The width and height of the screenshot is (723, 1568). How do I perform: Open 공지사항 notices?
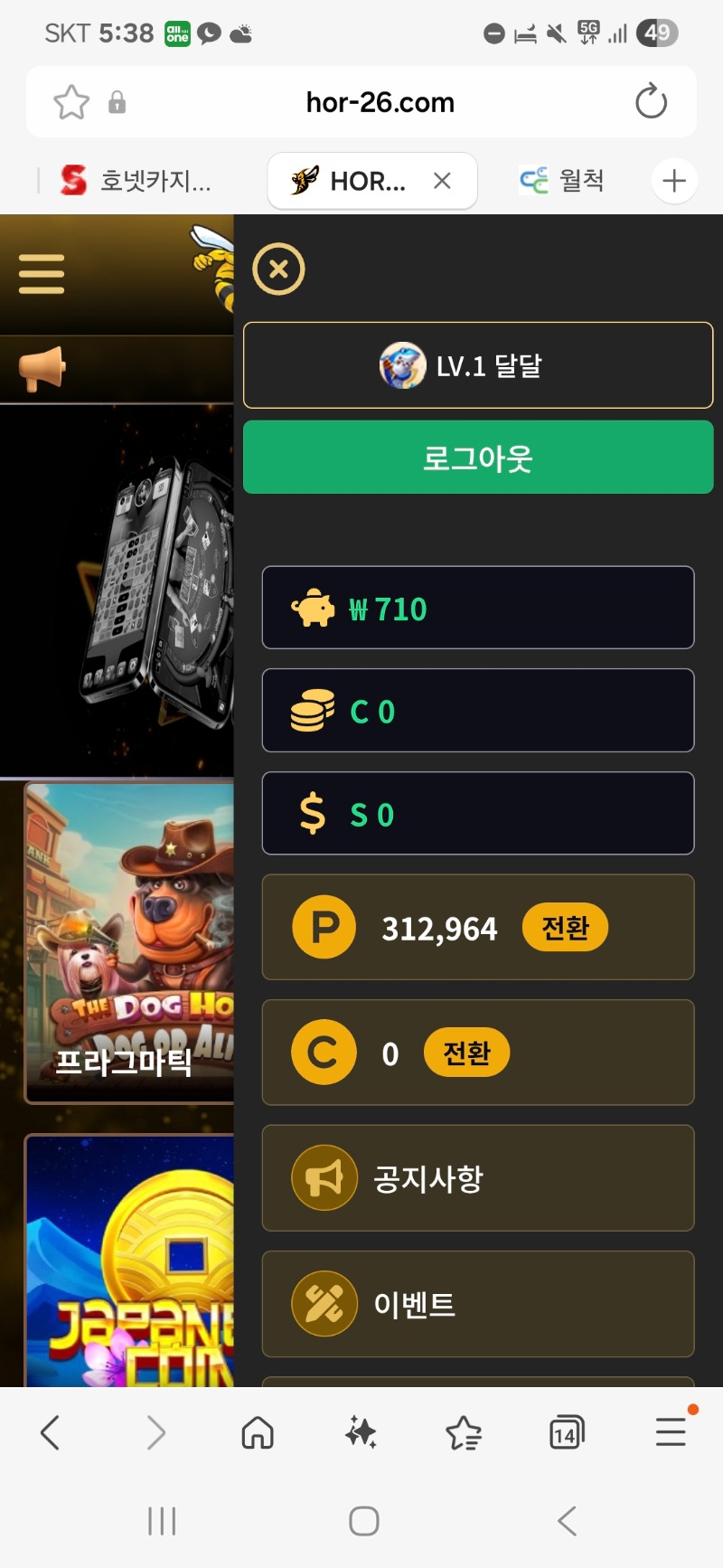click(x=478, y=1178)
